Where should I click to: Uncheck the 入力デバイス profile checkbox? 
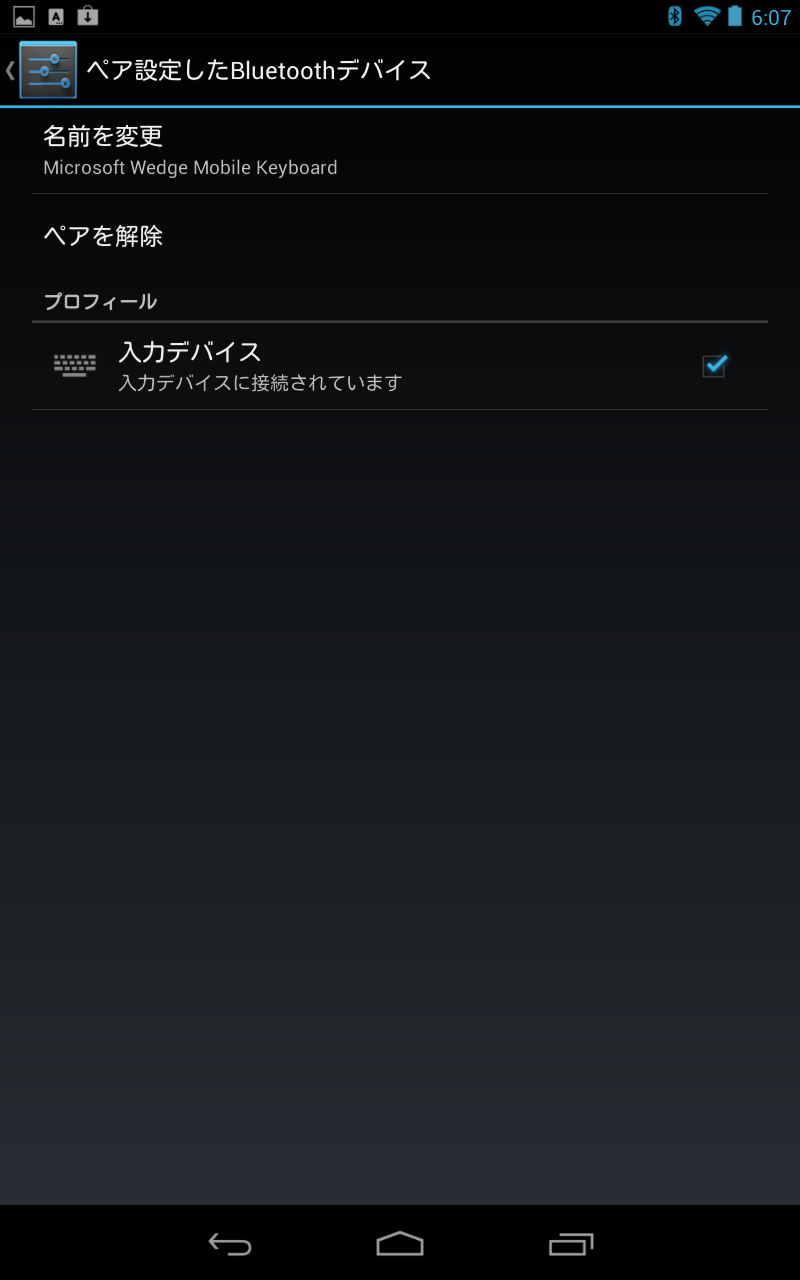(x=713, y=366)
